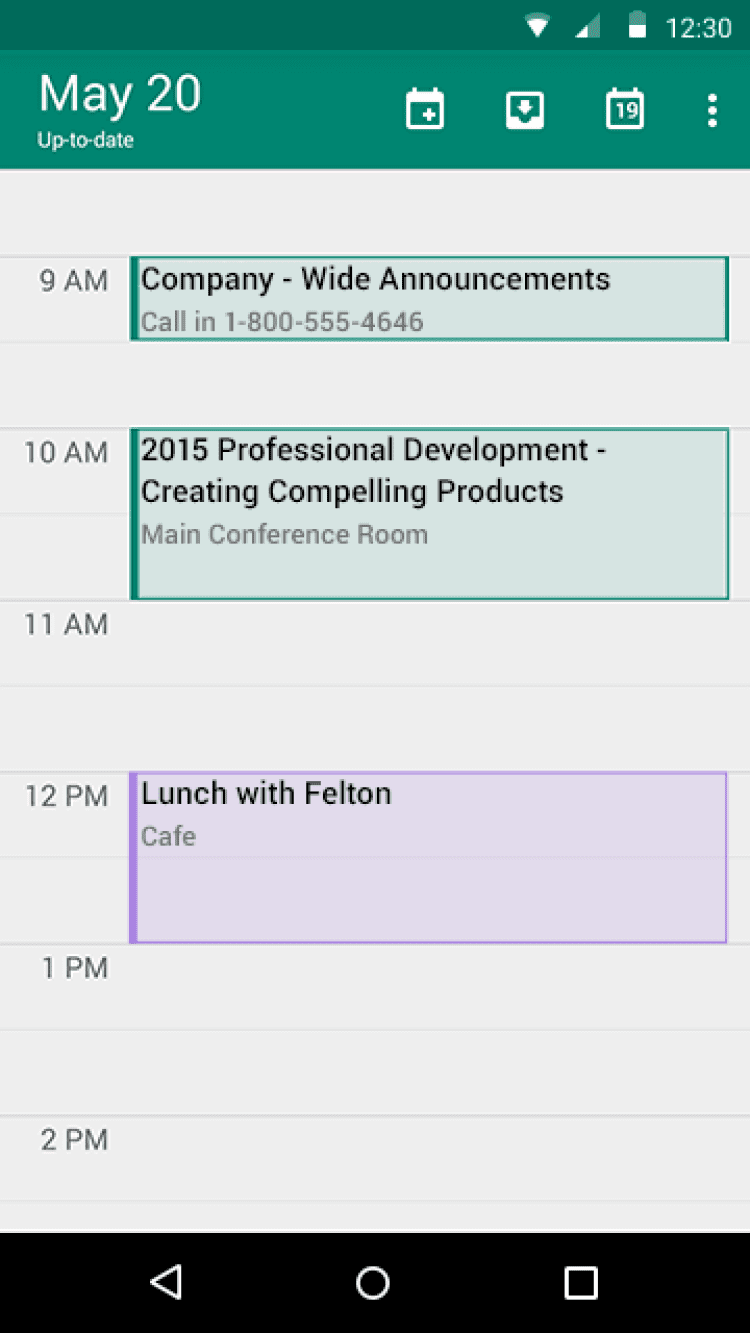Image resolution: width=750 pixels, height=1333 pixels.
Task: Tap the May 20 date title
Action: [x=120, y=95]
